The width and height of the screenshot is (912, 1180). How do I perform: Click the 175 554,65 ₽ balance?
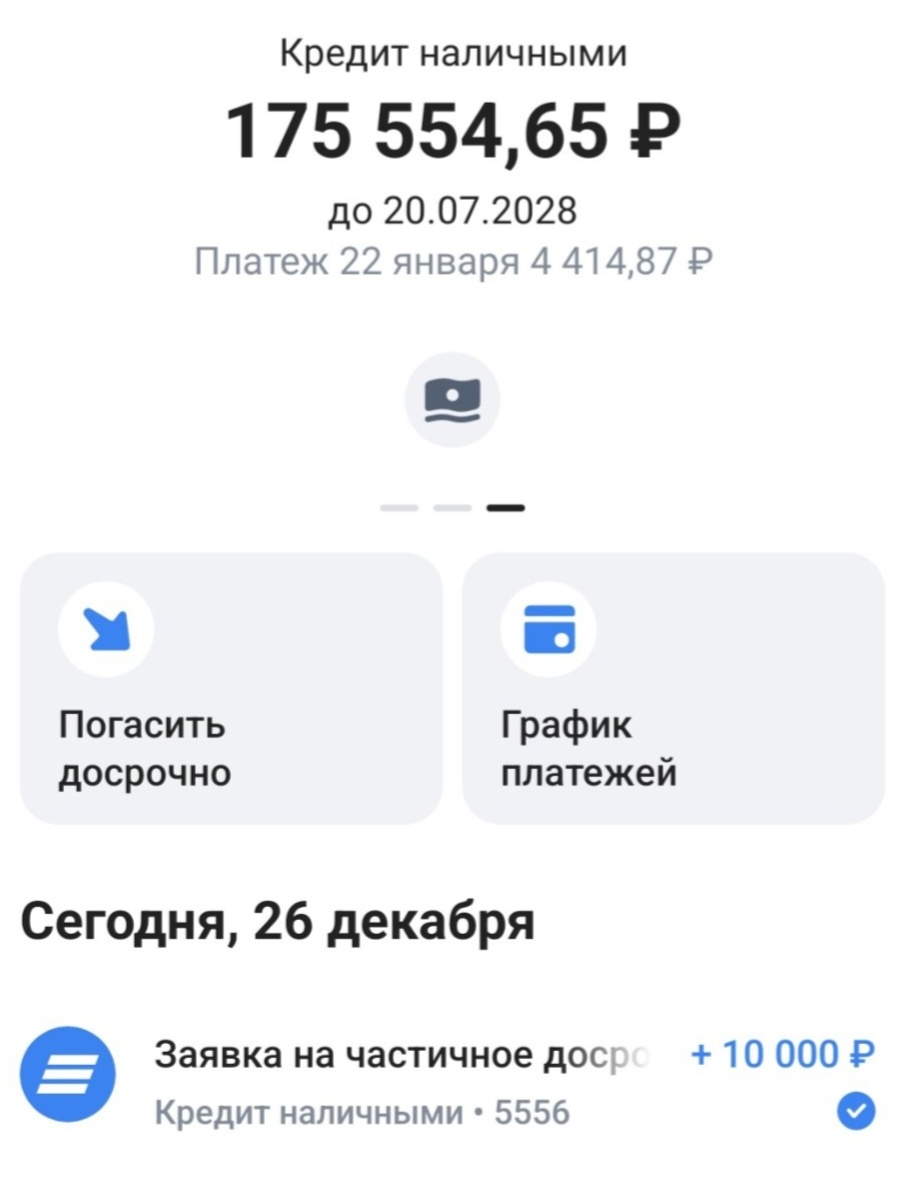[x=455, y=130]
